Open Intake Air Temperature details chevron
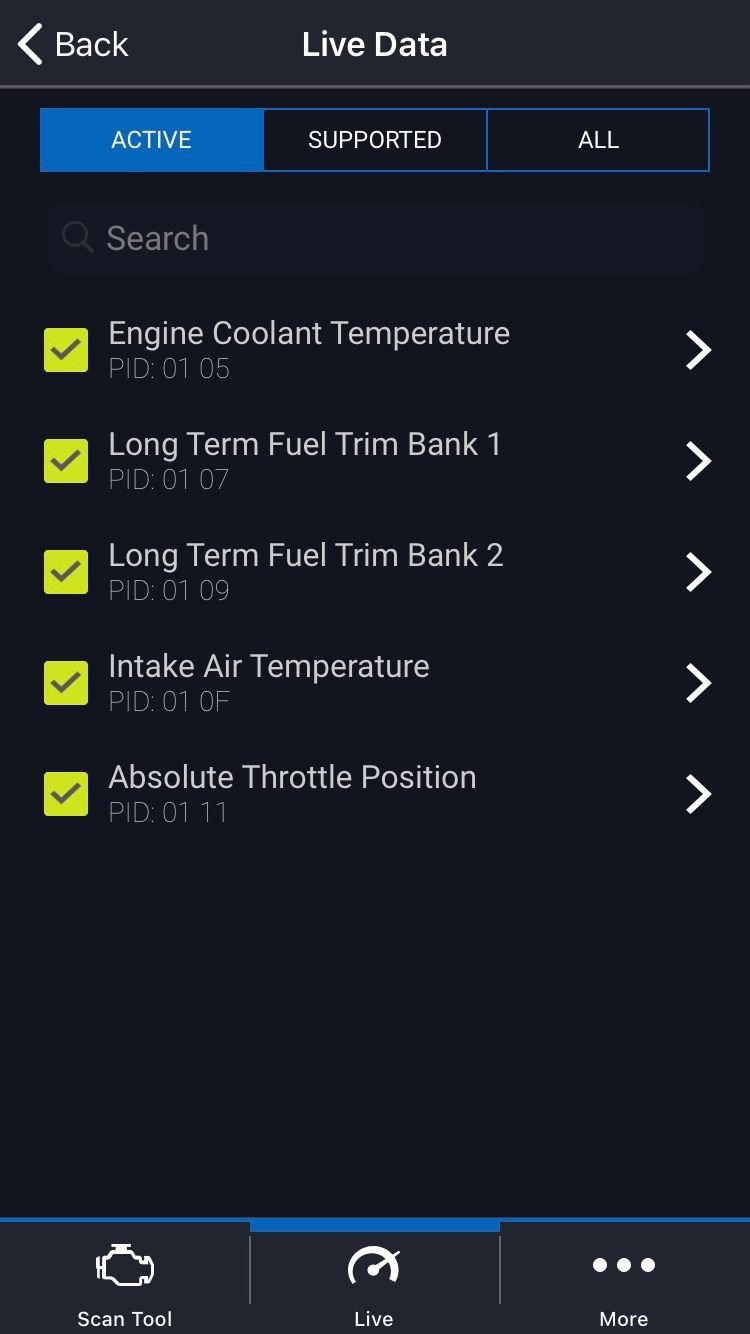750x1334 pixels. coord(698,683)
